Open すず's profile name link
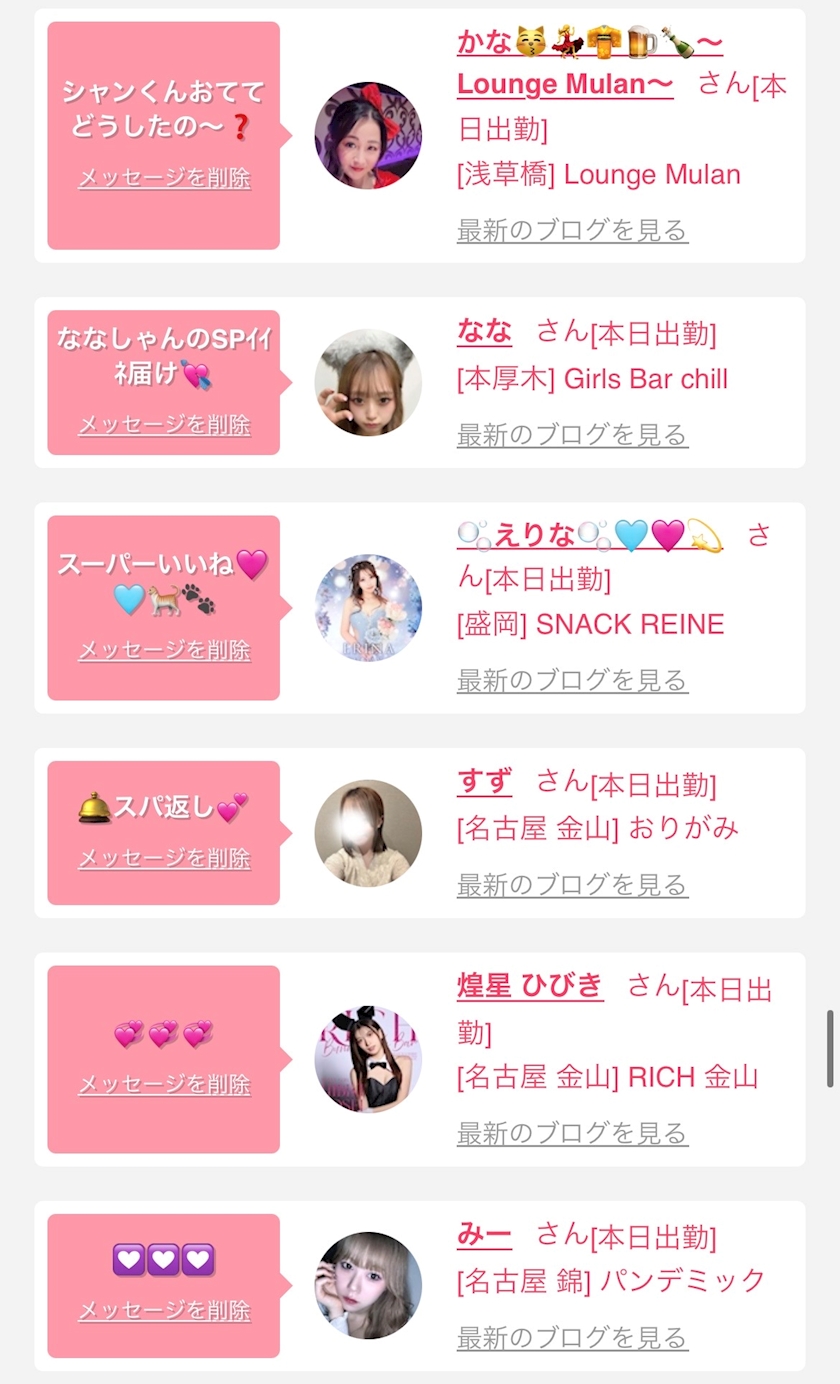This screenshot has width=840, height=1384. 484,781
